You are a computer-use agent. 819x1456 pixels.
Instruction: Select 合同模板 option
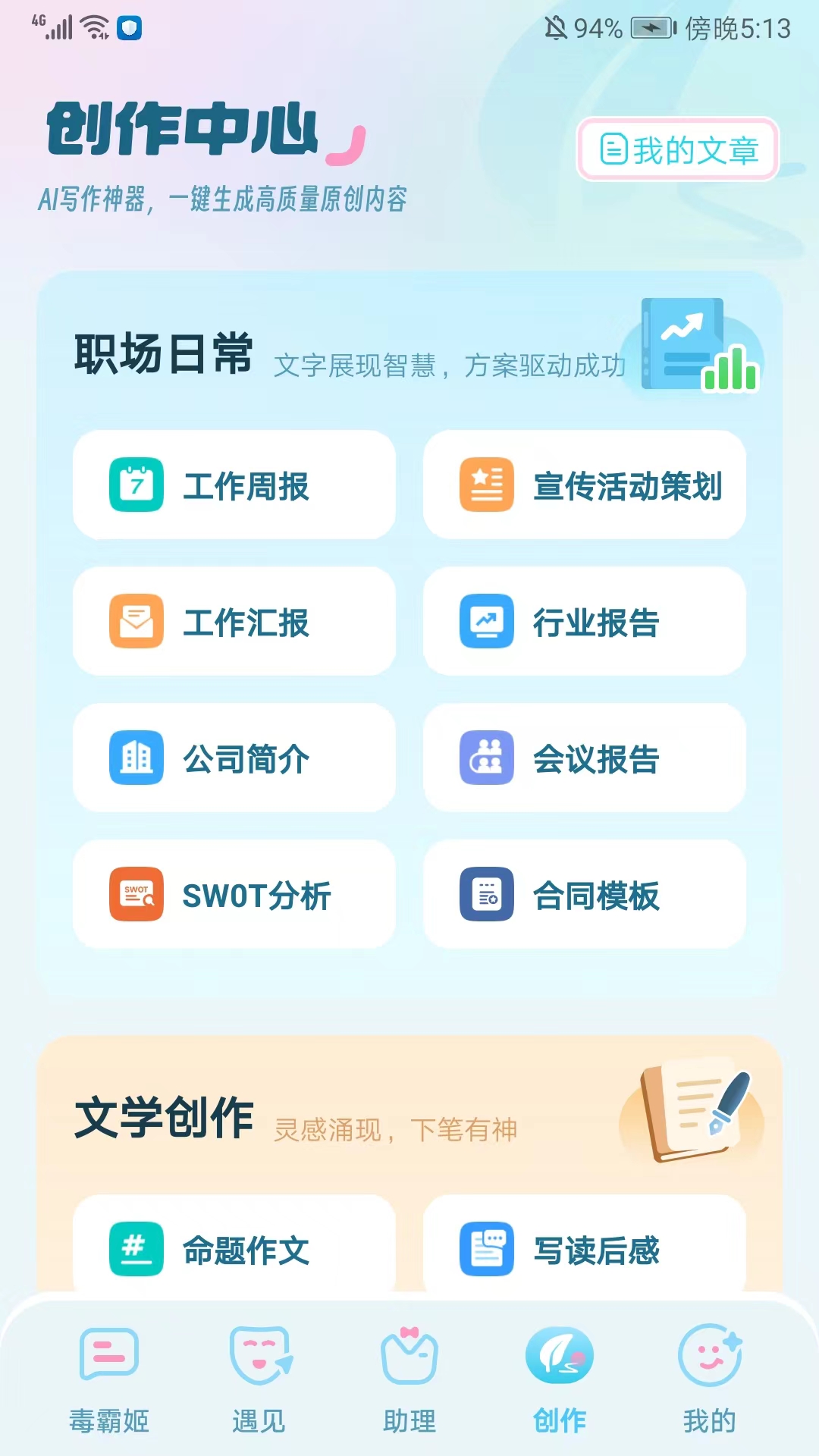584,895
